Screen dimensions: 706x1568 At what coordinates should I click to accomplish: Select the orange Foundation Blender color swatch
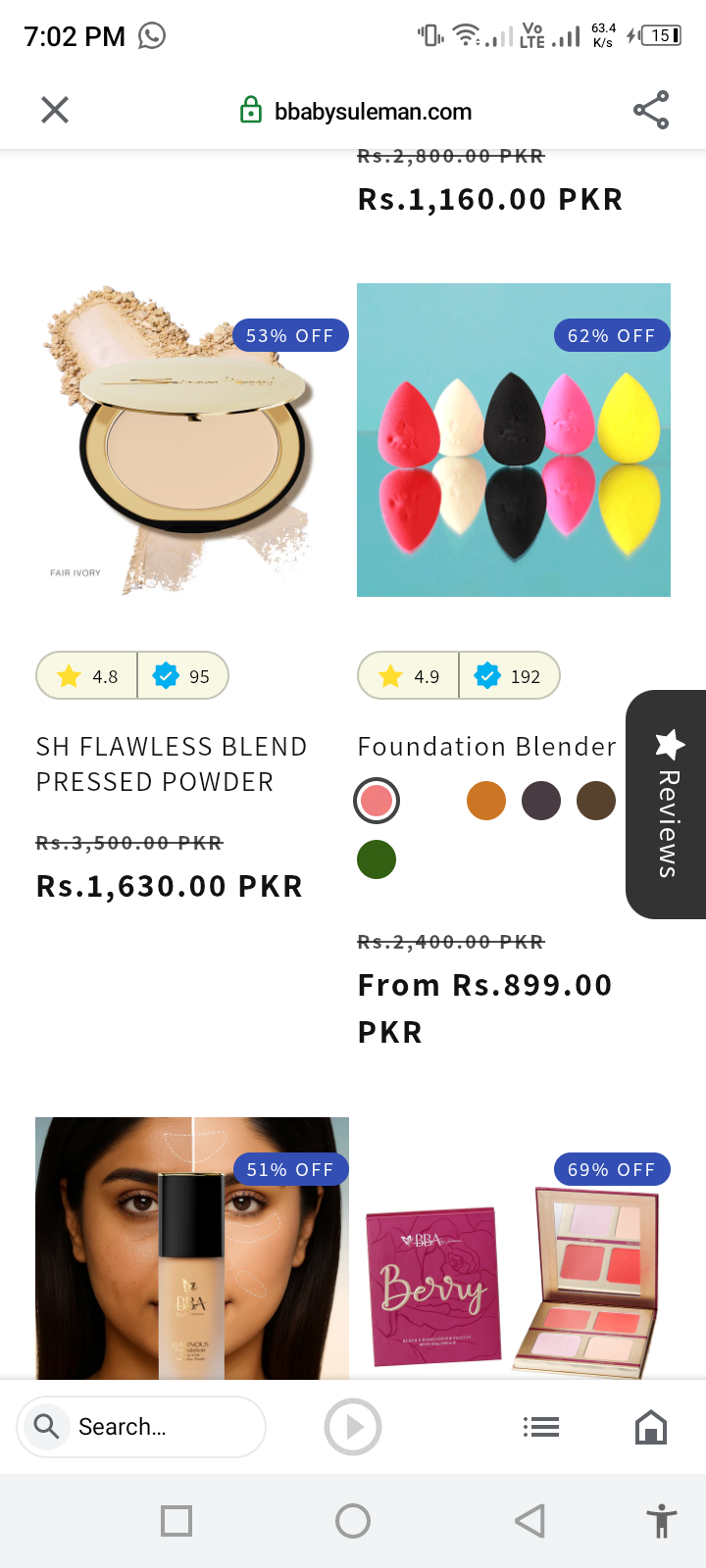click(486, 801)
